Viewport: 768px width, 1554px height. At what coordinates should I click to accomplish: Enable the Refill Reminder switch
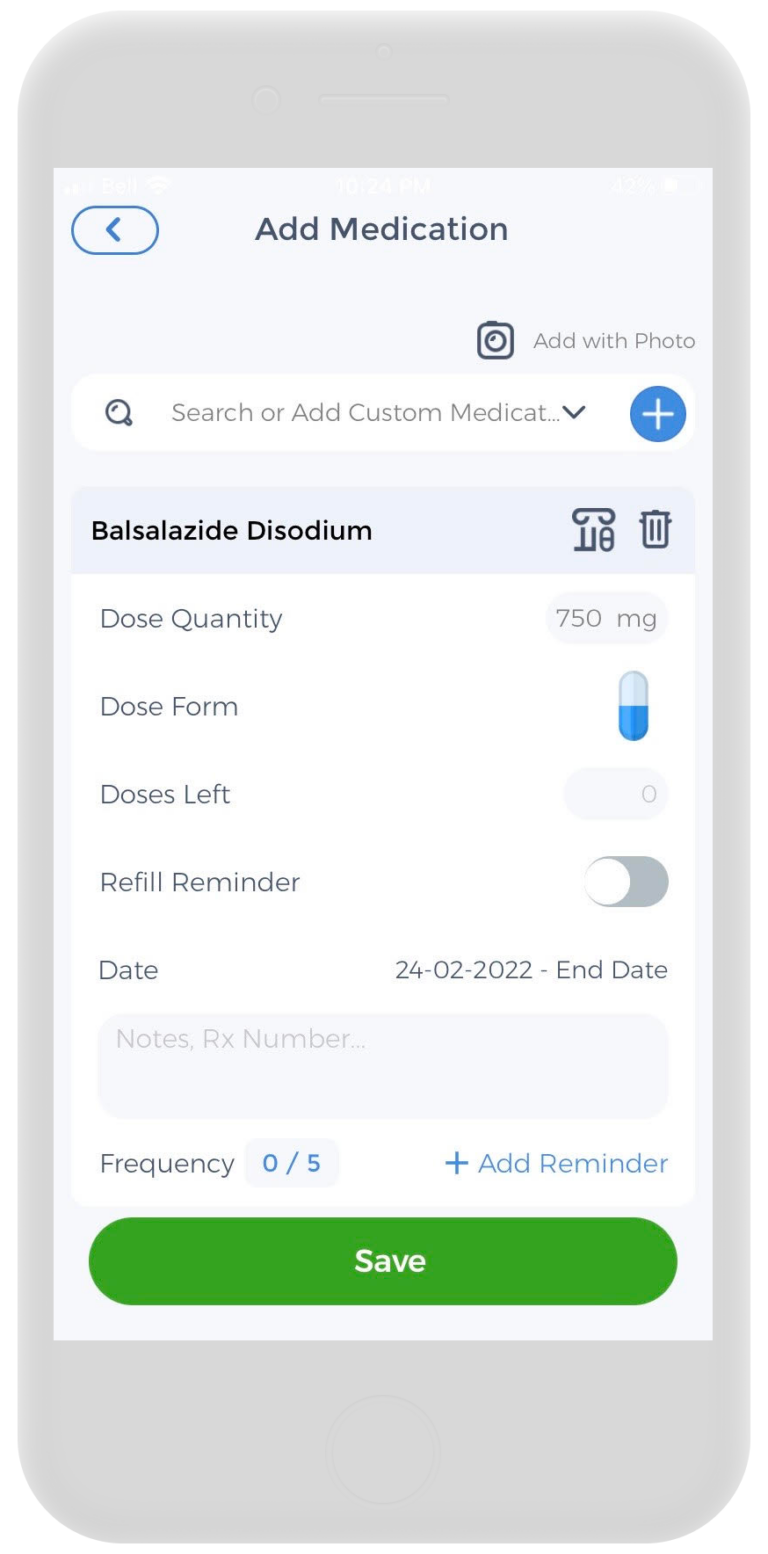point(626,882)
